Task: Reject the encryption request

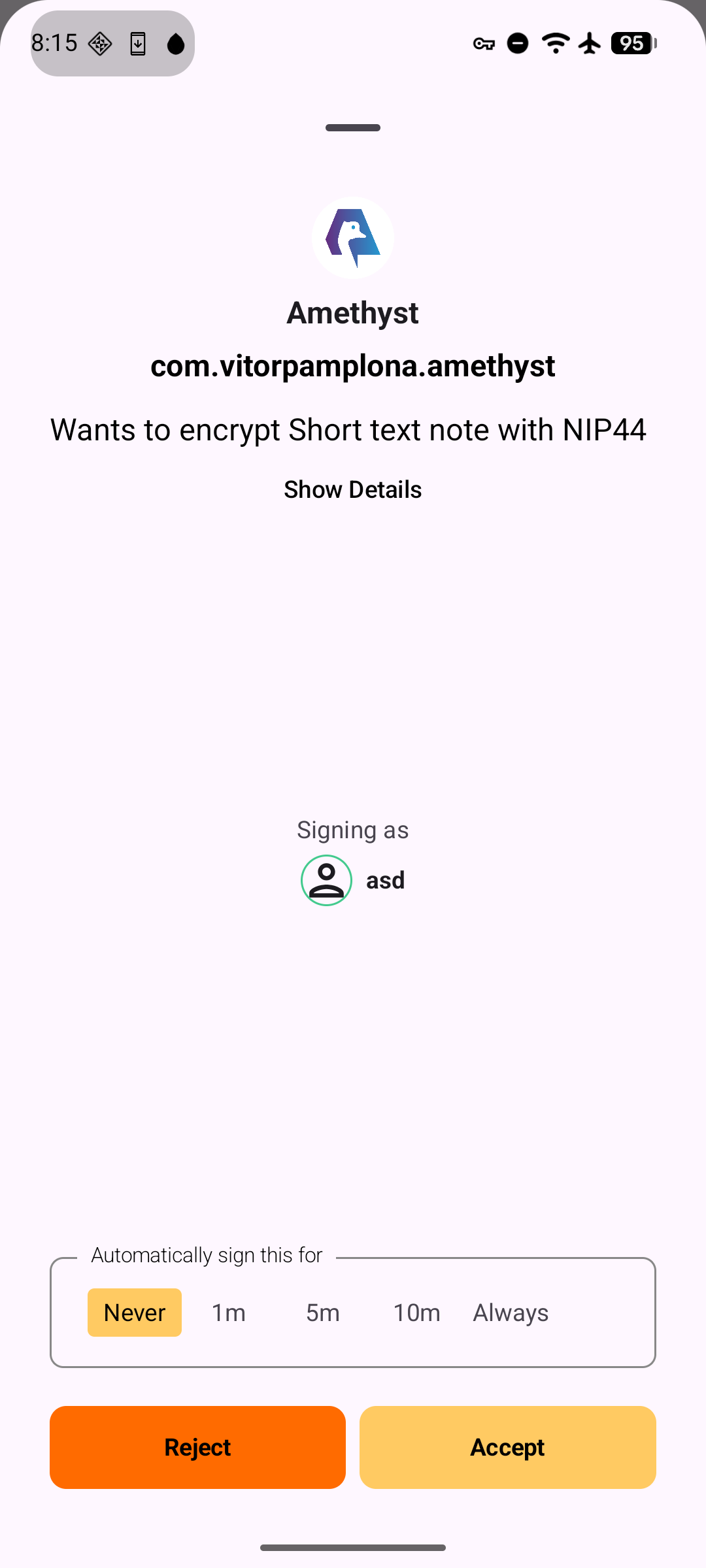Action: [x=197, y=1447]
